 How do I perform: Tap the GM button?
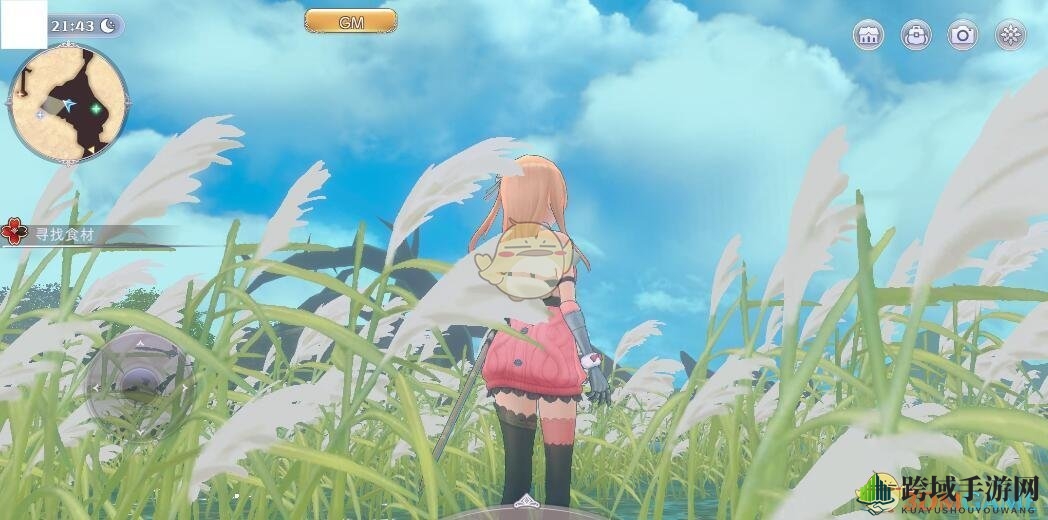pyautogui.click(x=350, y=20)
